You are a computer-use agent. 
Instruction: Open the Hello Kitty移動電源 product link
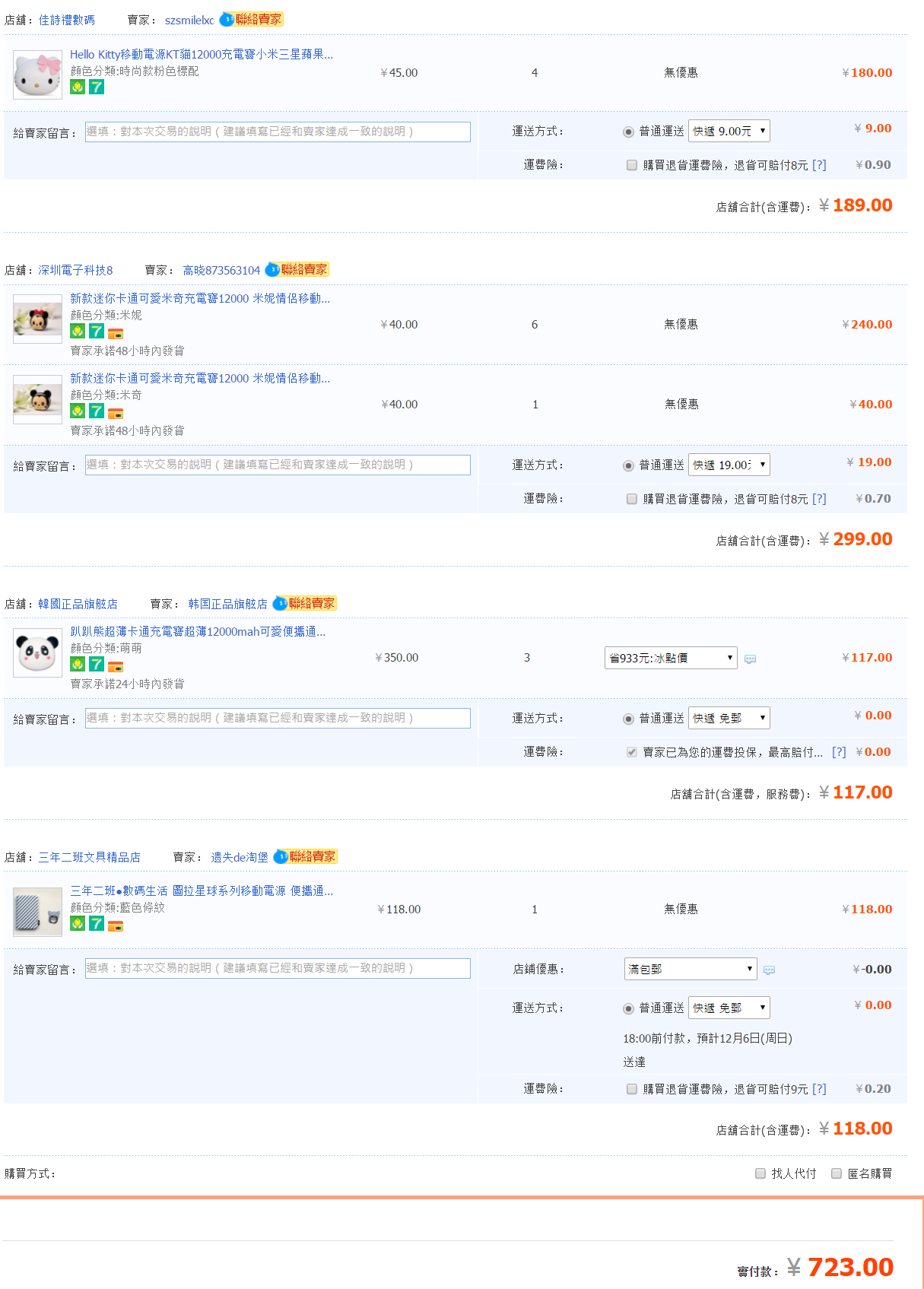202,54
